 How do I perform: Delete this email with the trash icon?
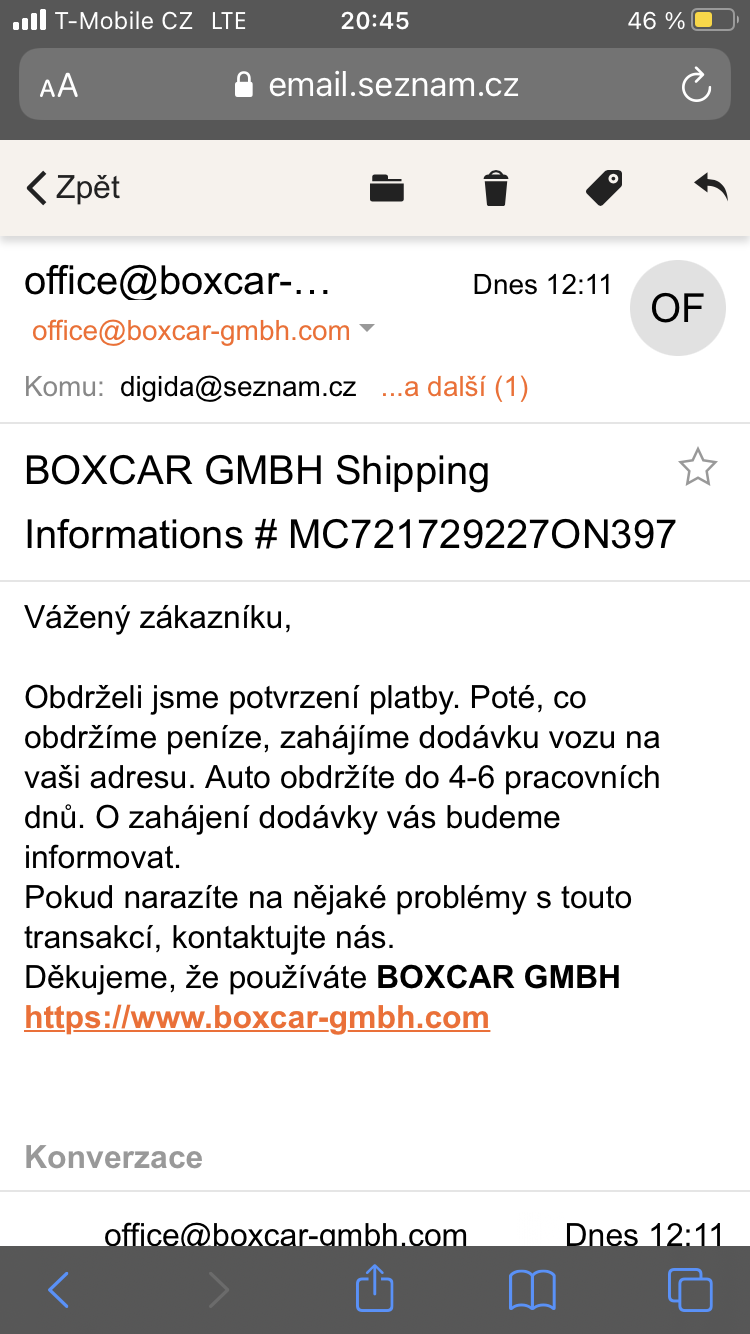495,187
